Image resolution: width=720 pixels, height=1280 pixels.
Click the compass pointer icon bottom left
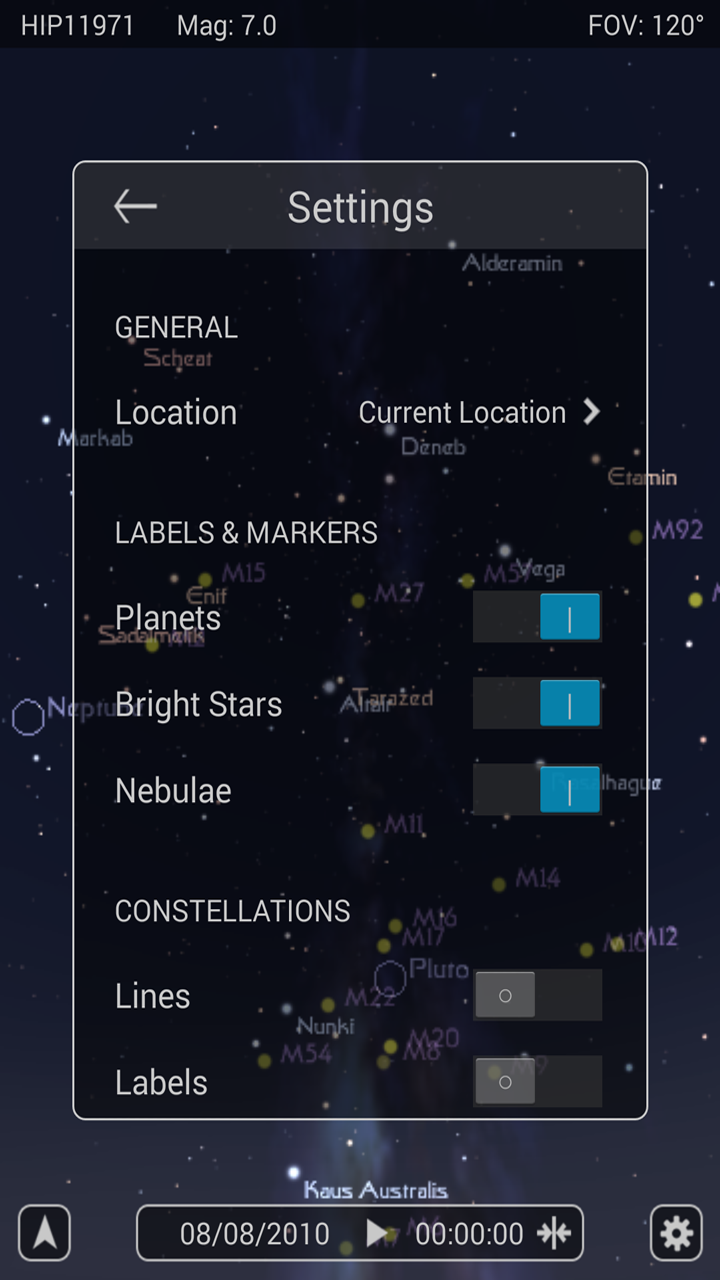point(43,1233)
